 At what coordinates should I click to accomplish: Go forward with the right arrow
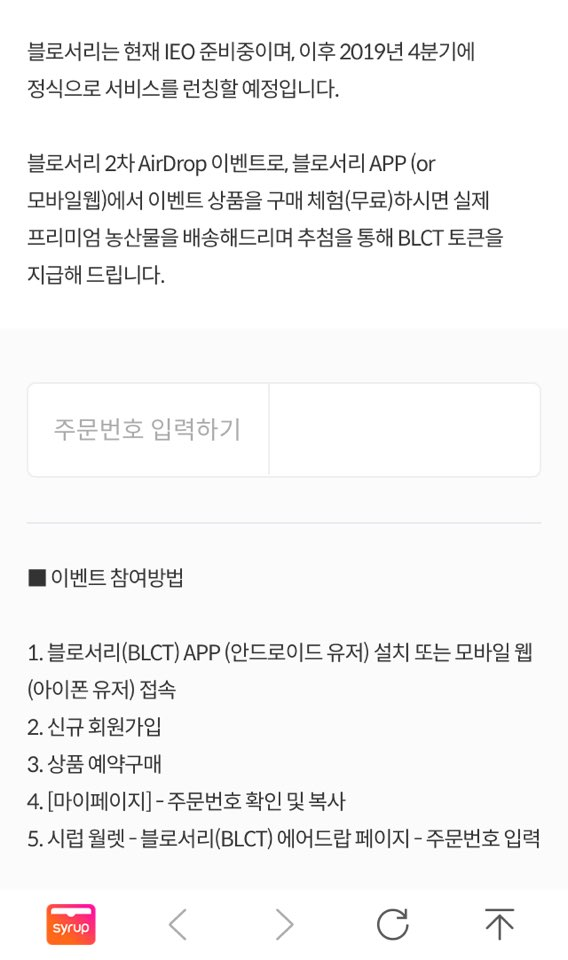pyautogui.click(x=285, y=924)
